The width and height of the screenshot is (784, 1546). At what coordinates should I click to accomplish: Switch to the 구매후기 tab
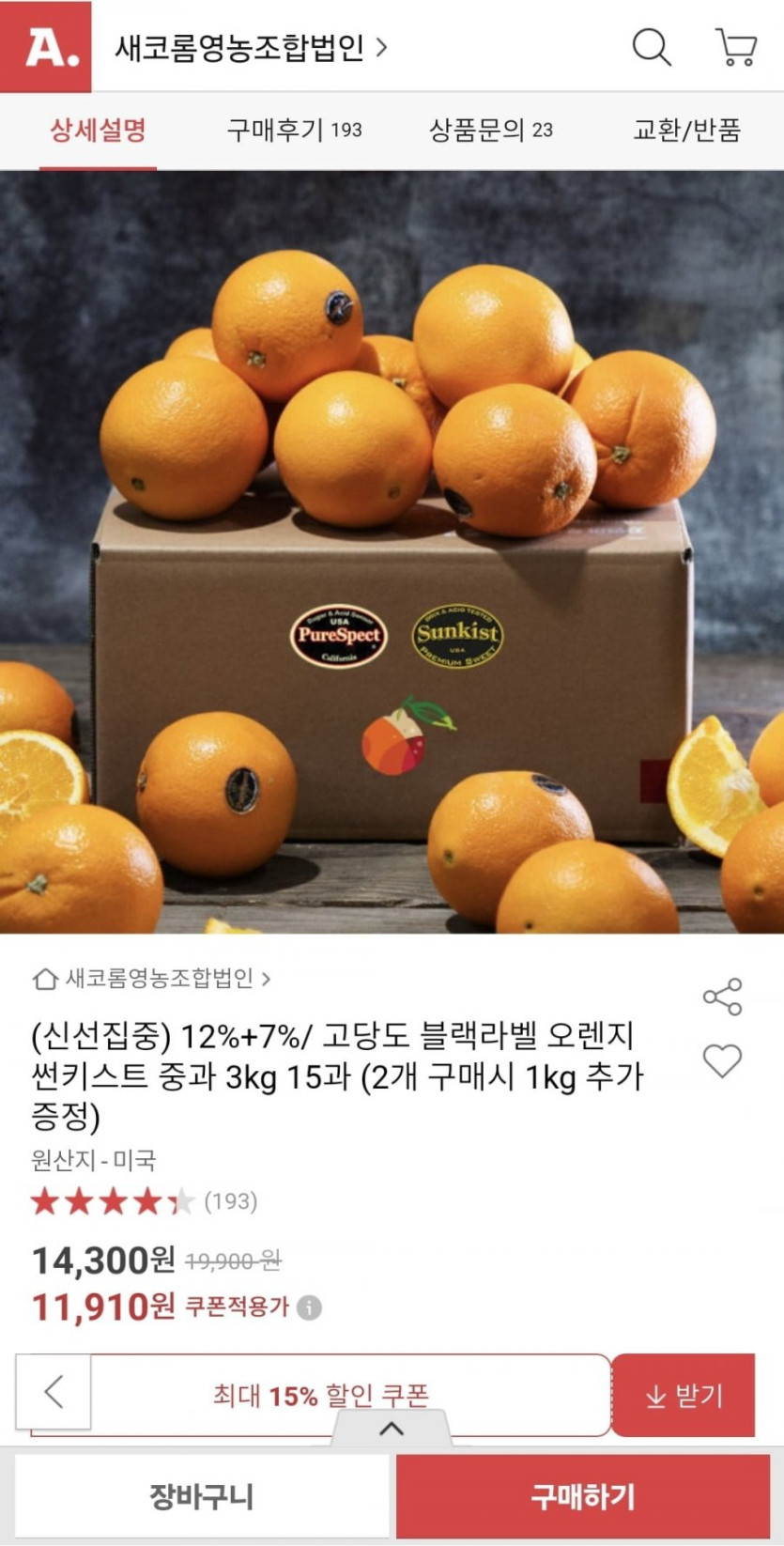click(x=294, y=130)
